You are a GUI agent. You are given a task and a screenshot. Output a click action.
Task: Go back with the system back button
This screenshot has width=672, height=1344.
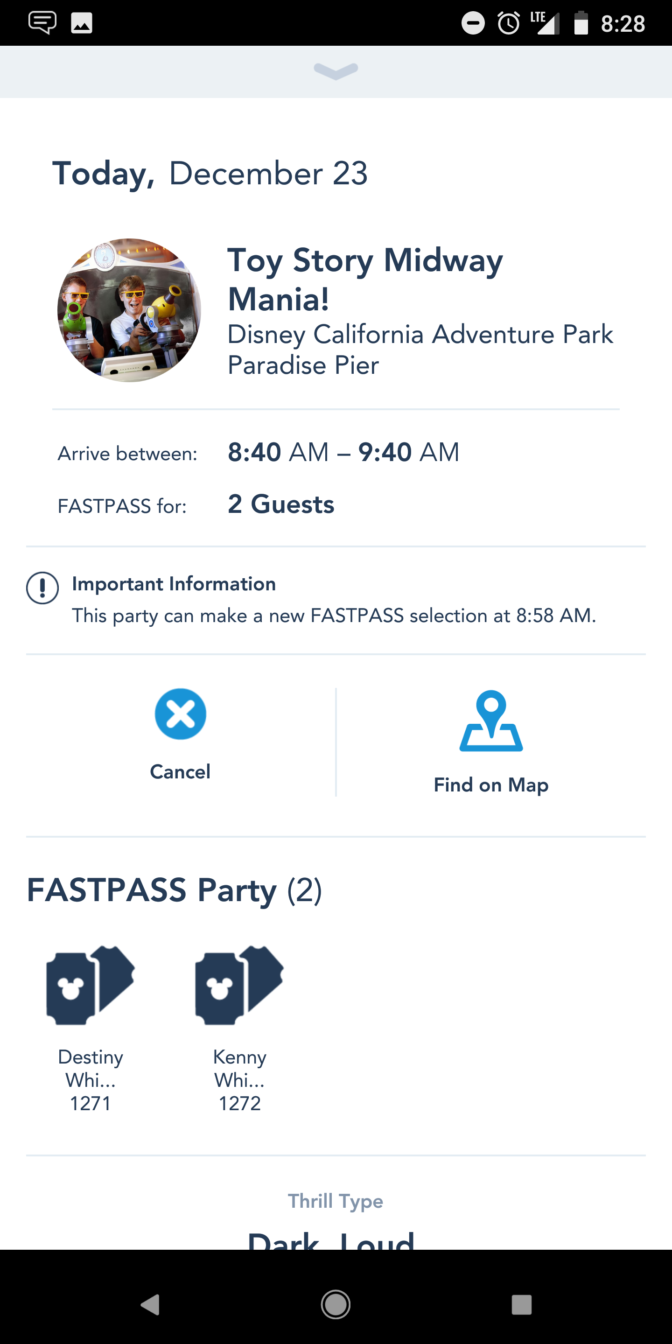(x=149, y=1304)
